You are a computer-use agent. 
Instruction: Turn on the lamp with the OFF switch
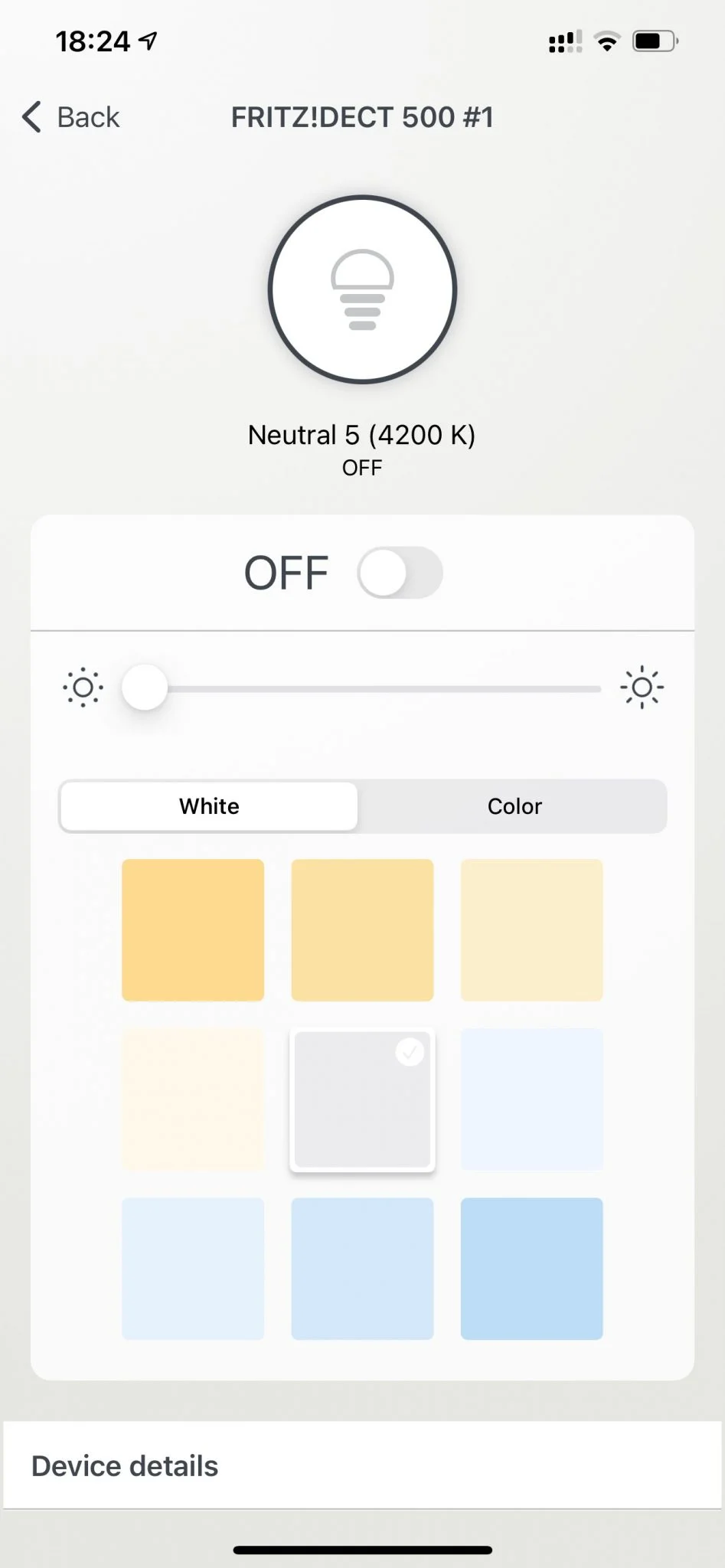[400, 573]
